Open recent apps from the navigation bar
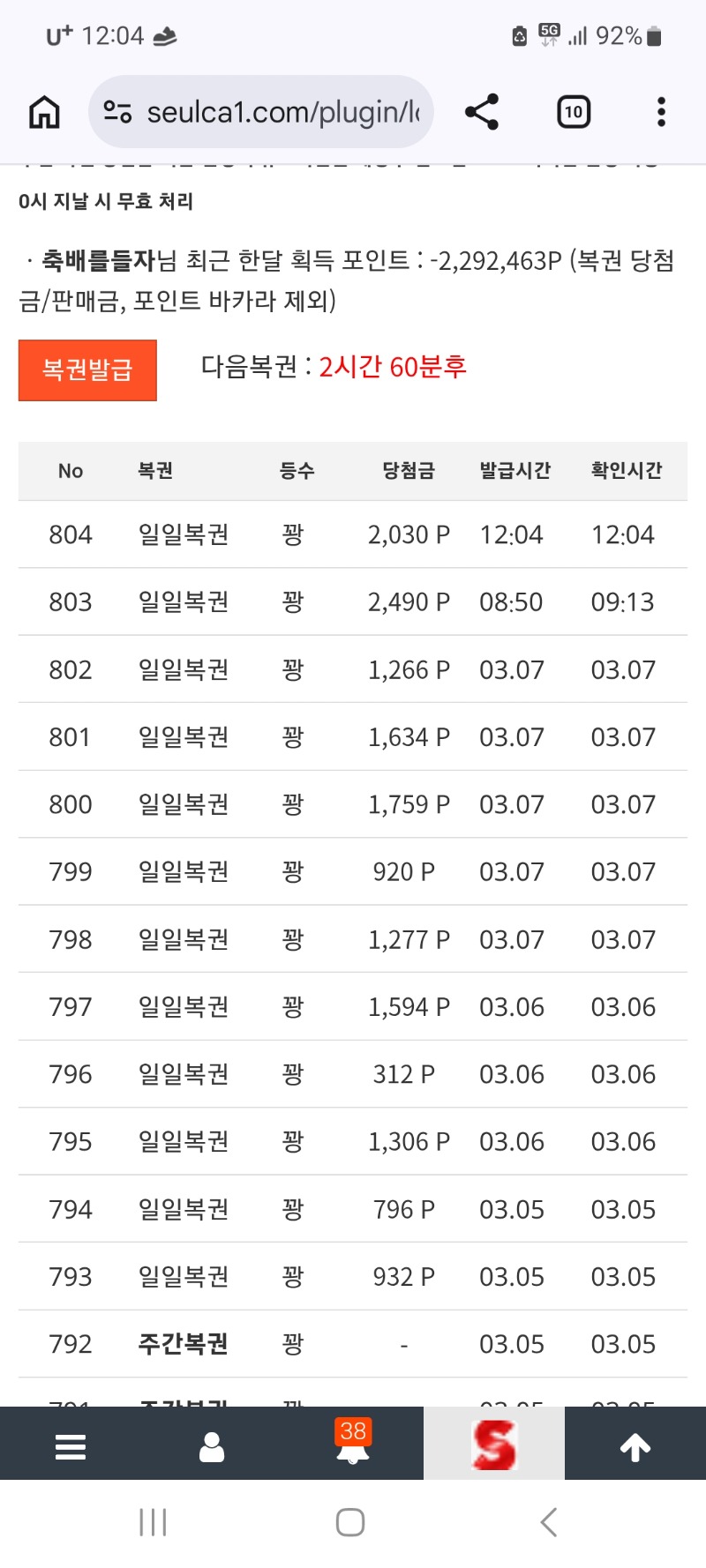The image size is (706, 1568). pos(153,1522)
